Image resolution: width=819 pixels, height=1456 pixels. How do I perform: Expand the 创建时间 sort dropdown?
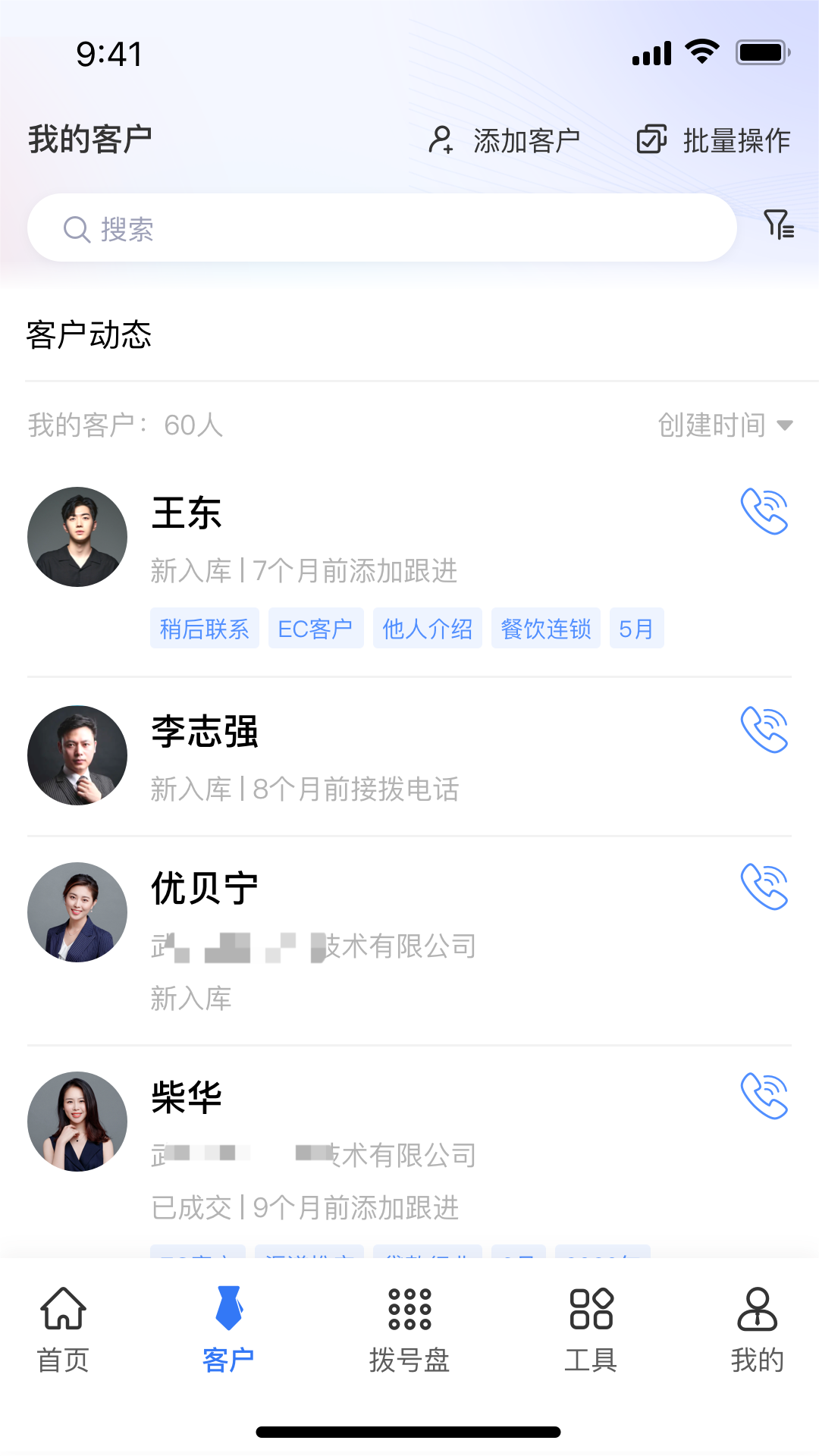click(x=724, y=425)
